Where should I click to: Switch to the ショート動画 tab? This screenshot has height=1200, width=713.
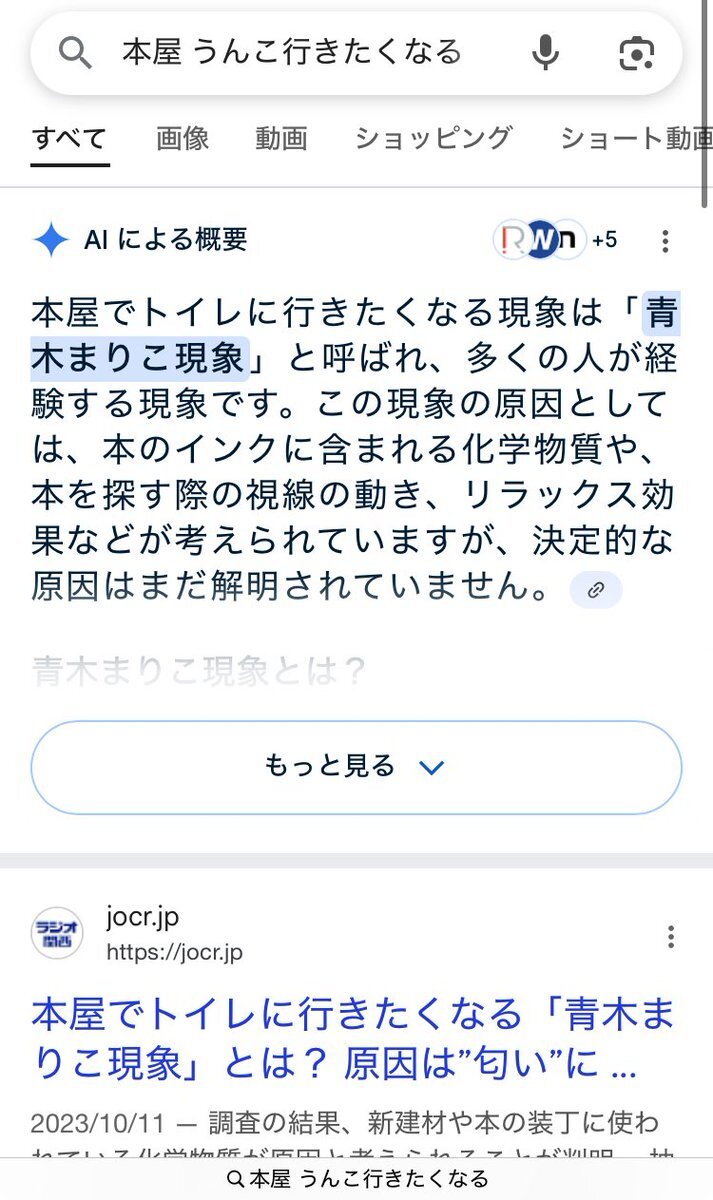click(636, 138)
